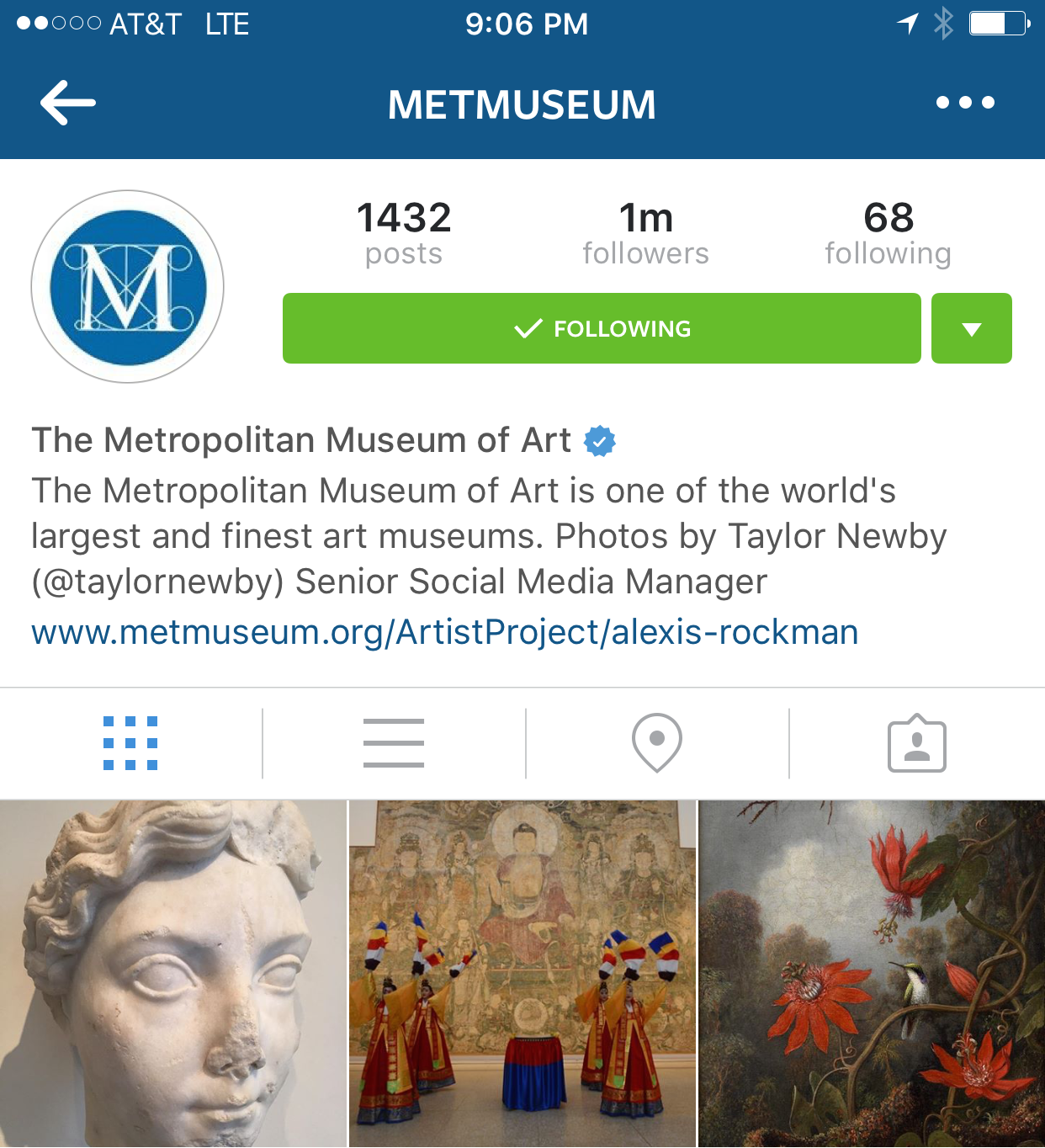
Task: View photos tagged of Metmuseum
Action: [x=916, y=743]
